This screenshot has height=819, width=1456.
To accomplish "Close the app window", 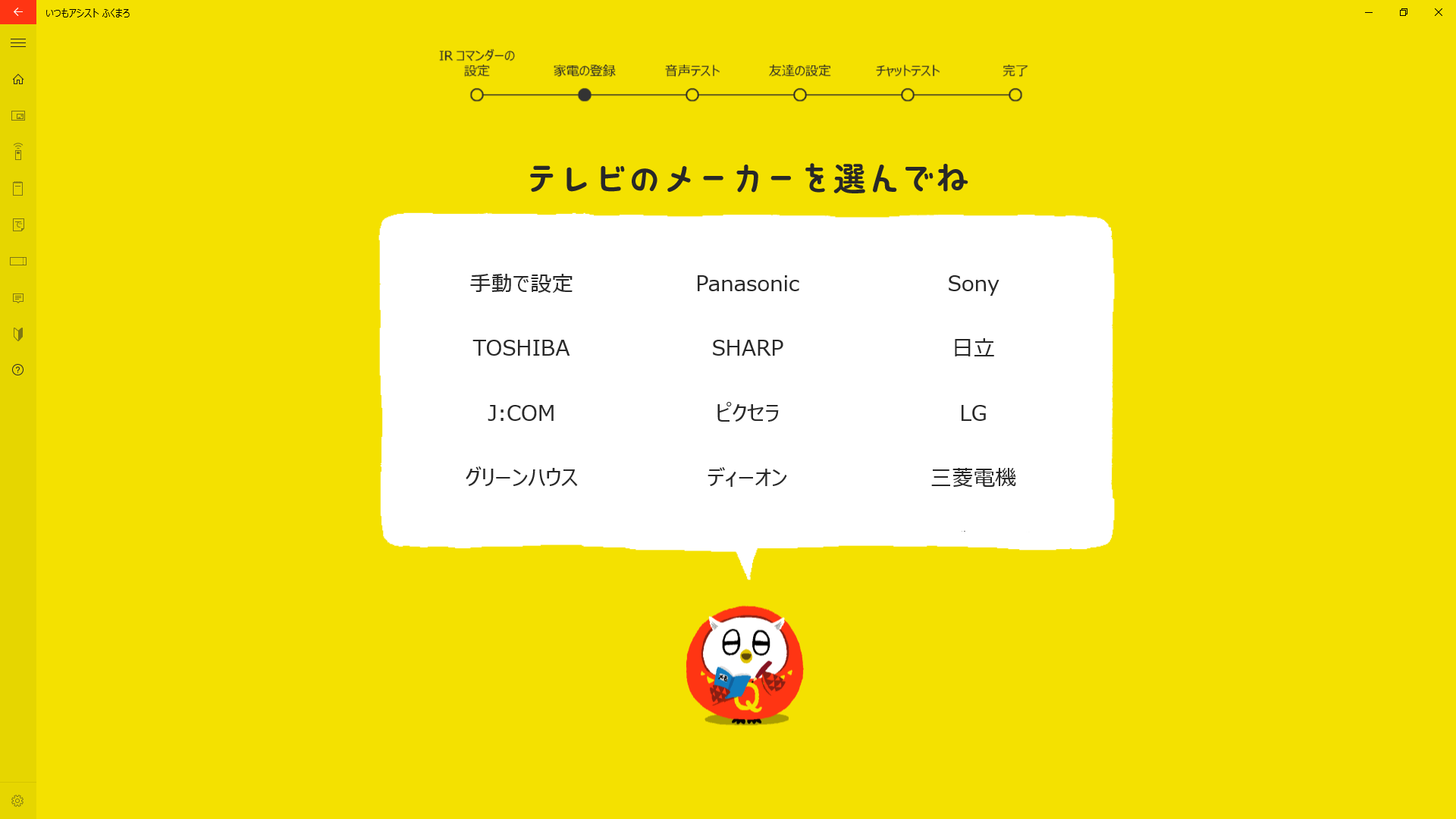I will point(1438,12).
